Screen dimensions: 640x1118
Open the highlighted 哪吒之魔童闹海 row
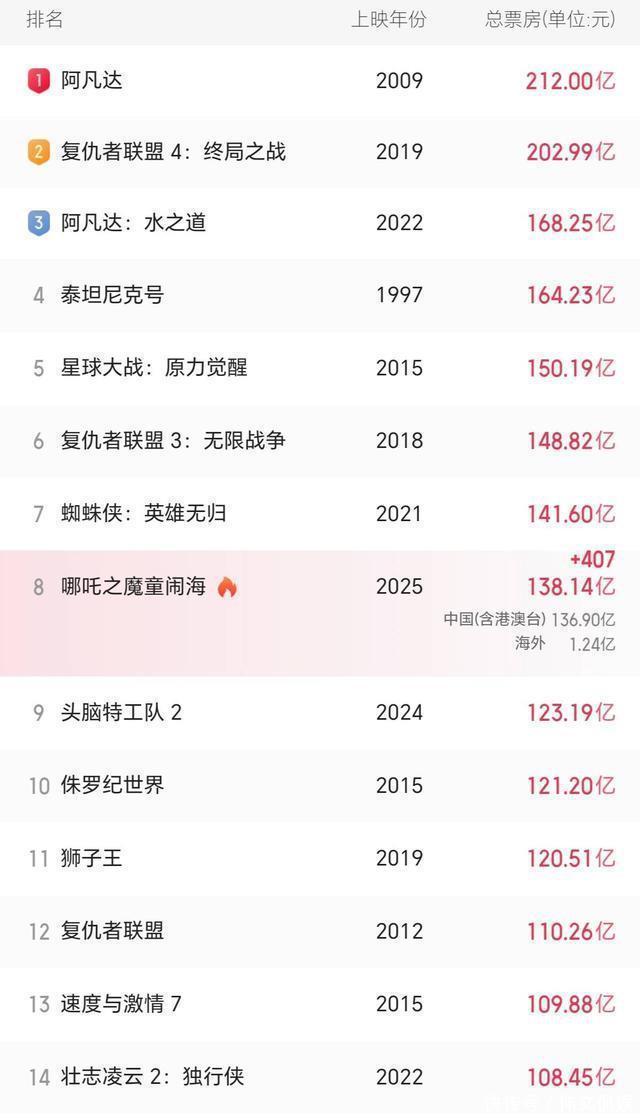133,587
